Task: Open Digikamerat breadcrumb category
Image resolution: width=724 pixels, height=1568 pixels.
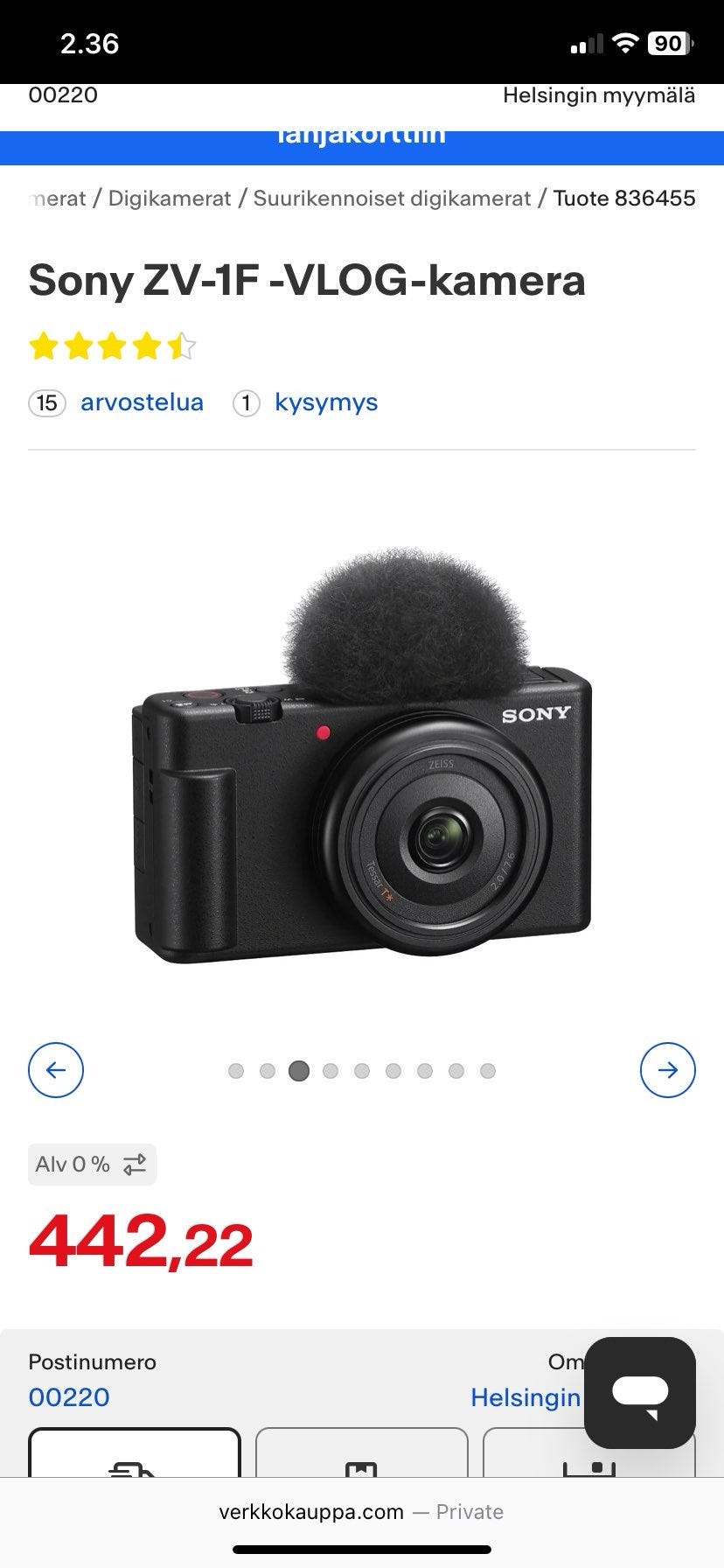Action: click(x=170, y=199)
